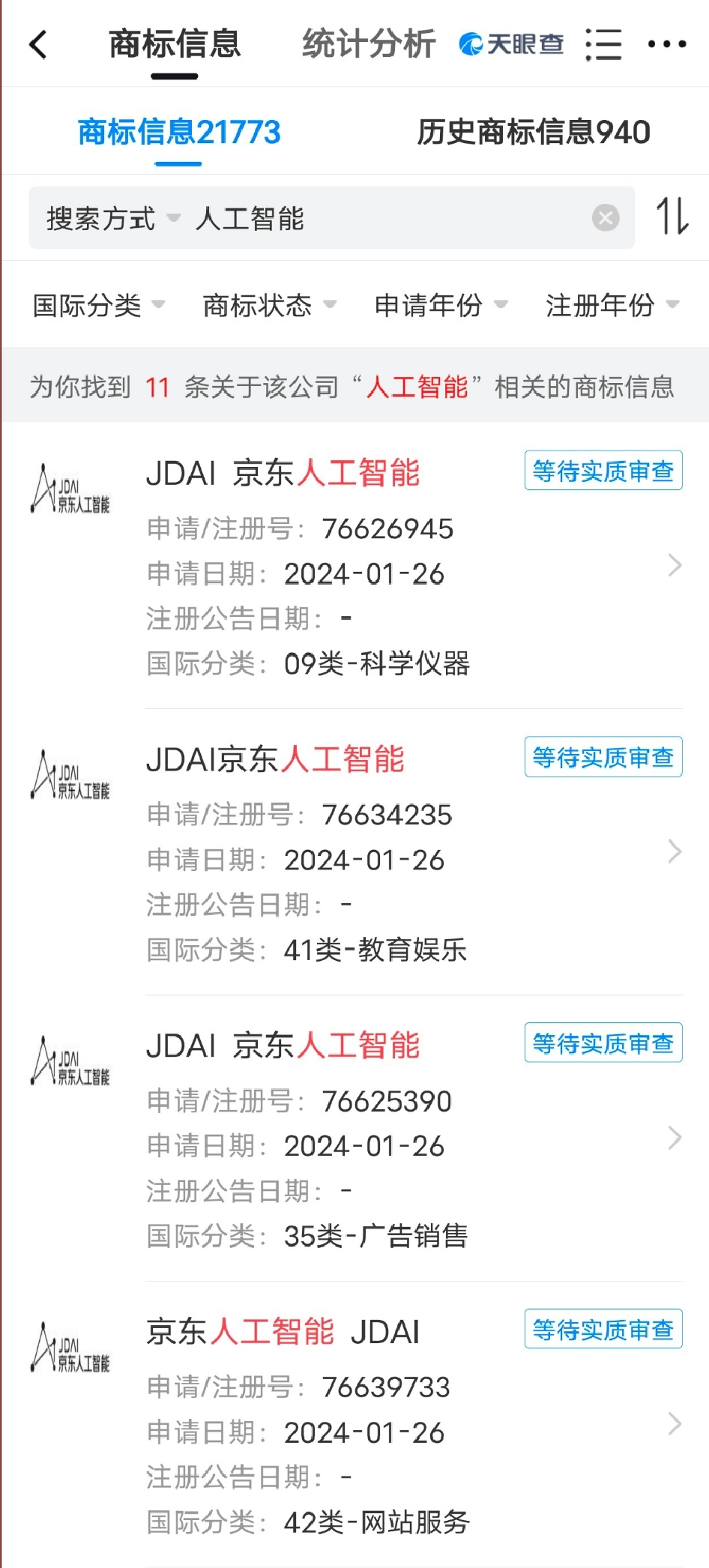The image size is (709, 1568).
Task: Open the three-dot overflow menu
Action: coord(667,44)
